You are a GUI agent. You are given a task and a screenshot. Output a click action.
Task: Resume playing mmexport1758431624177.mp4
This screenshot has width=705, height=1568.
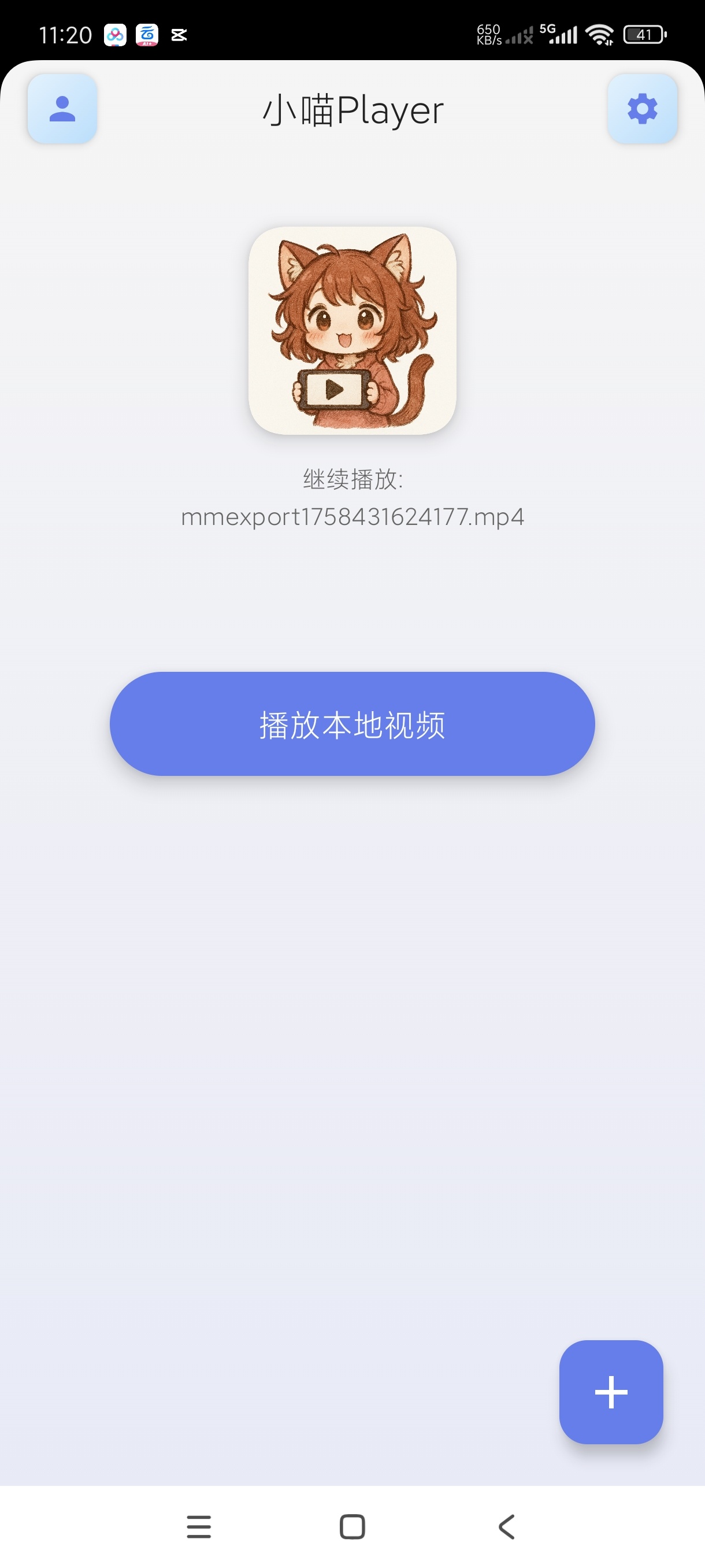click(353, 517)
